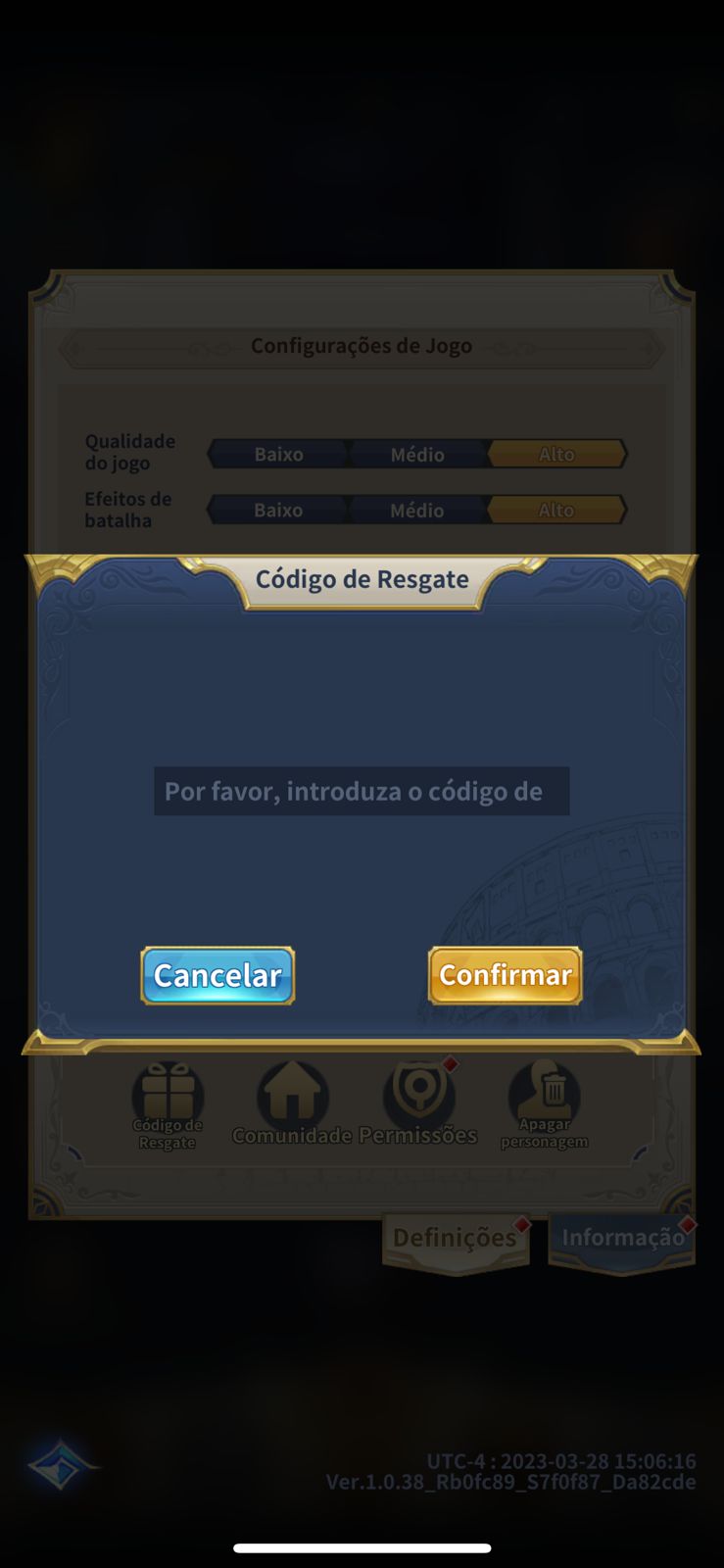This screenshot has height=1568, width=724.
Task: Select the Permissões shield icon
Action: pyautogui.click(x=418, y=1091)
